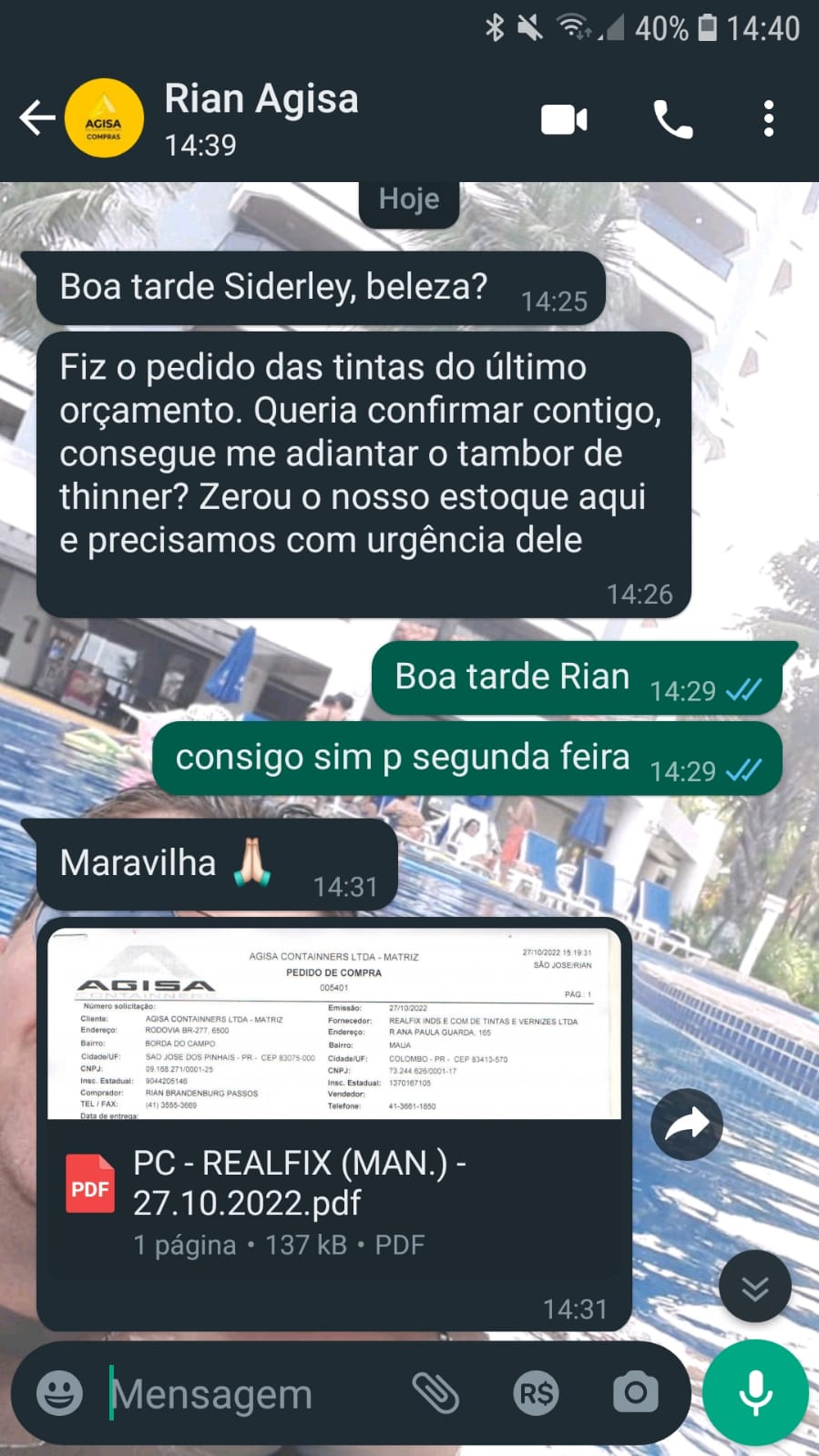Start a voice call with Rian Agisa
Screen dimensions: 819x1456
[673, 119]
